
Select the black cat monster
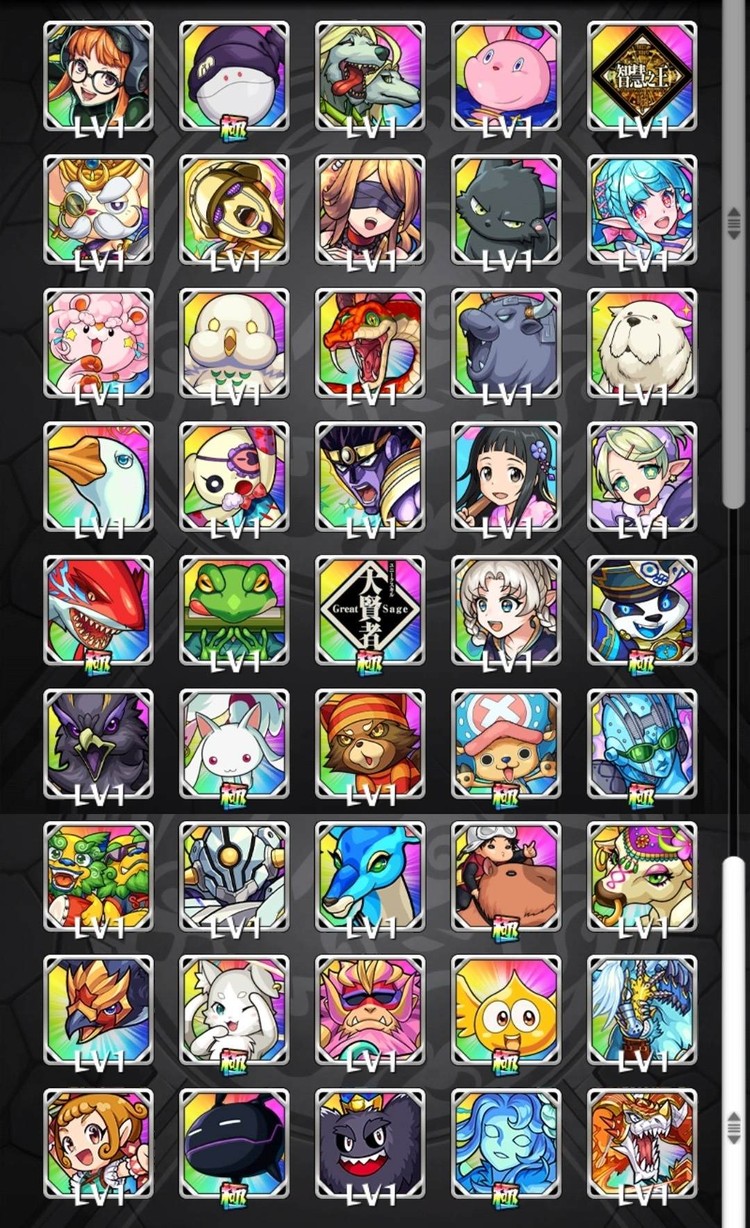tap(506, 210)
